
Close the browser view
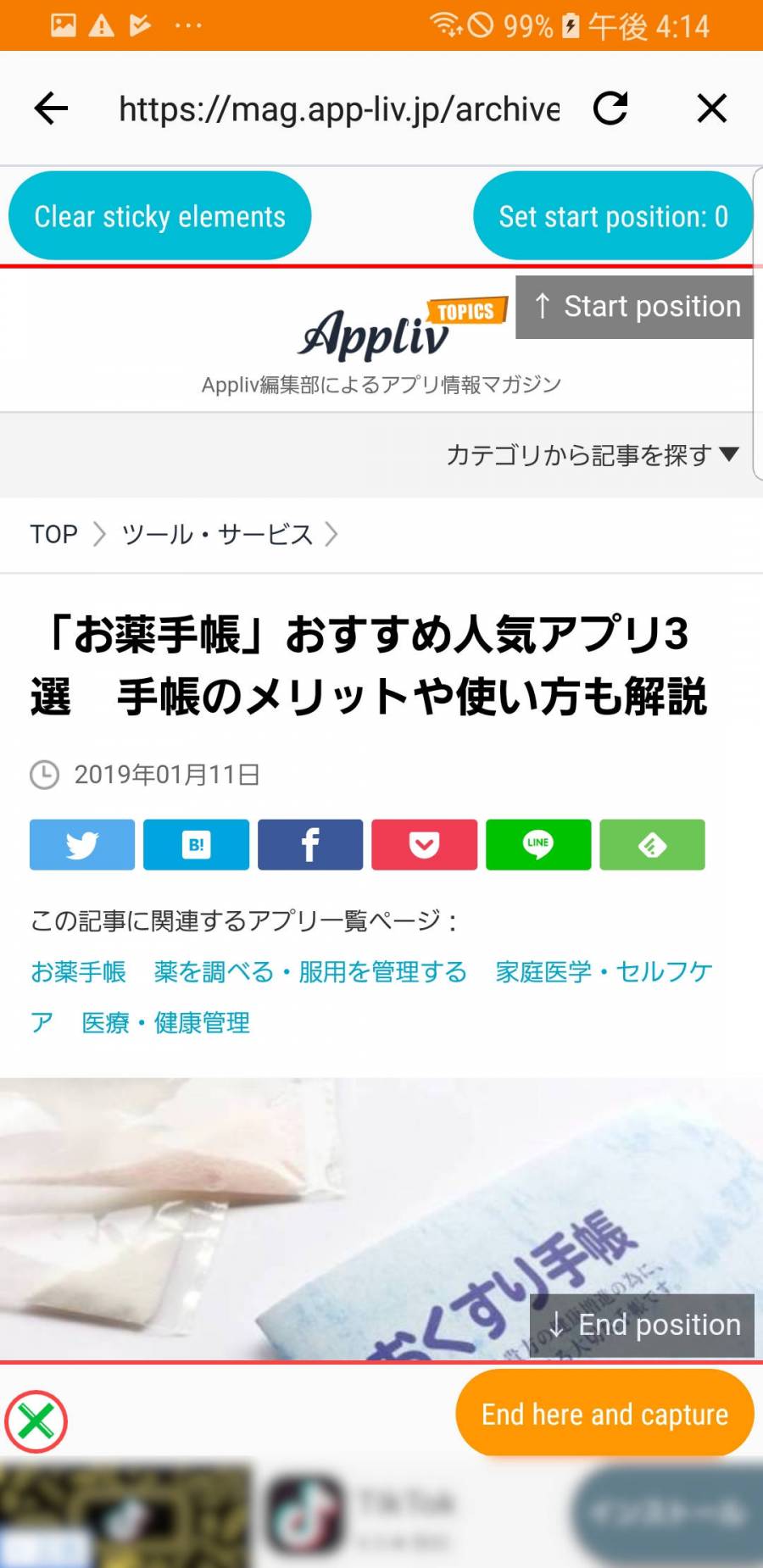click(x=711, y=108)
